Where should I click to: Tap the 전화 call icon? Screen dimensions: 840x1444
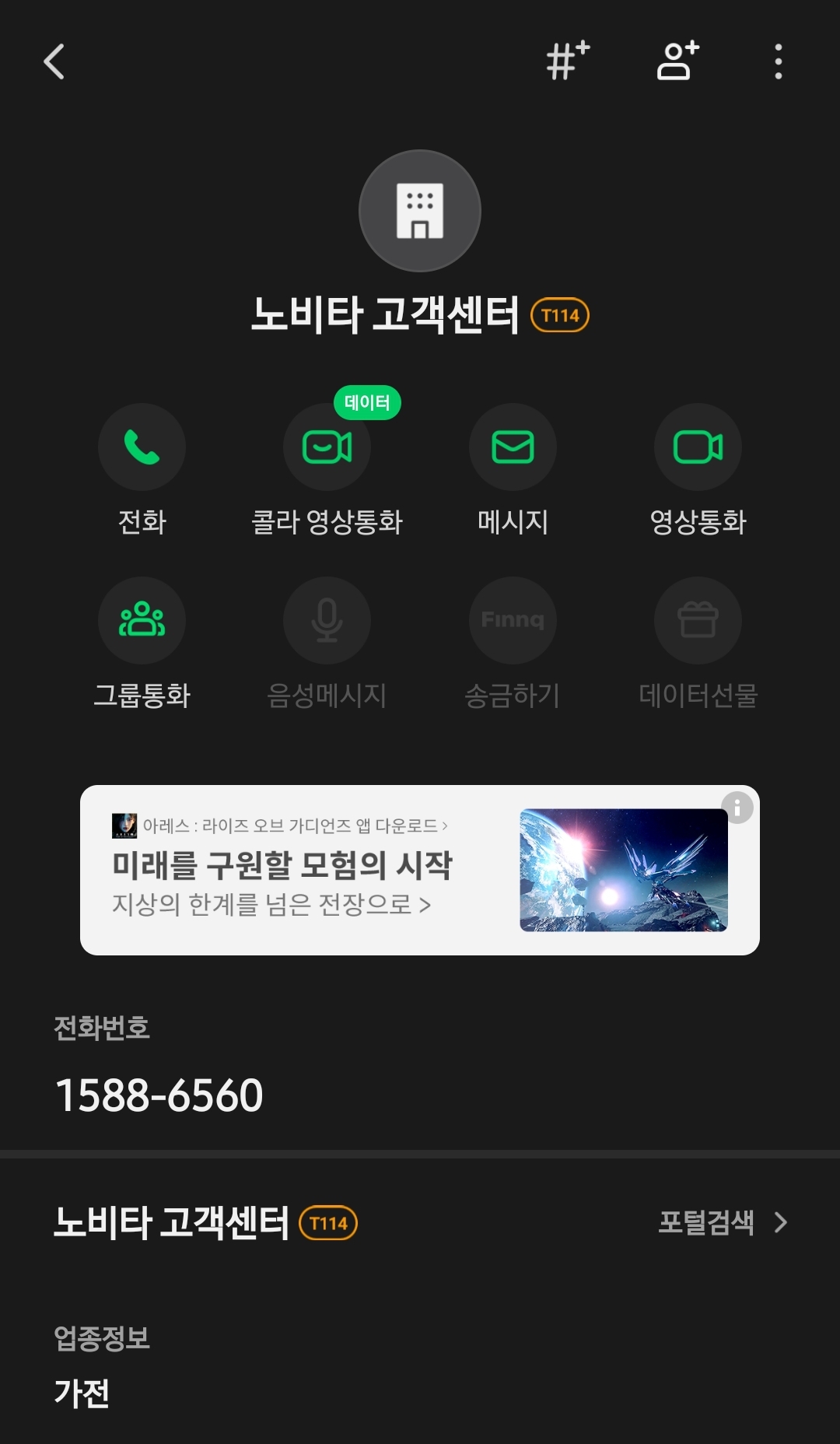(142, 447)
